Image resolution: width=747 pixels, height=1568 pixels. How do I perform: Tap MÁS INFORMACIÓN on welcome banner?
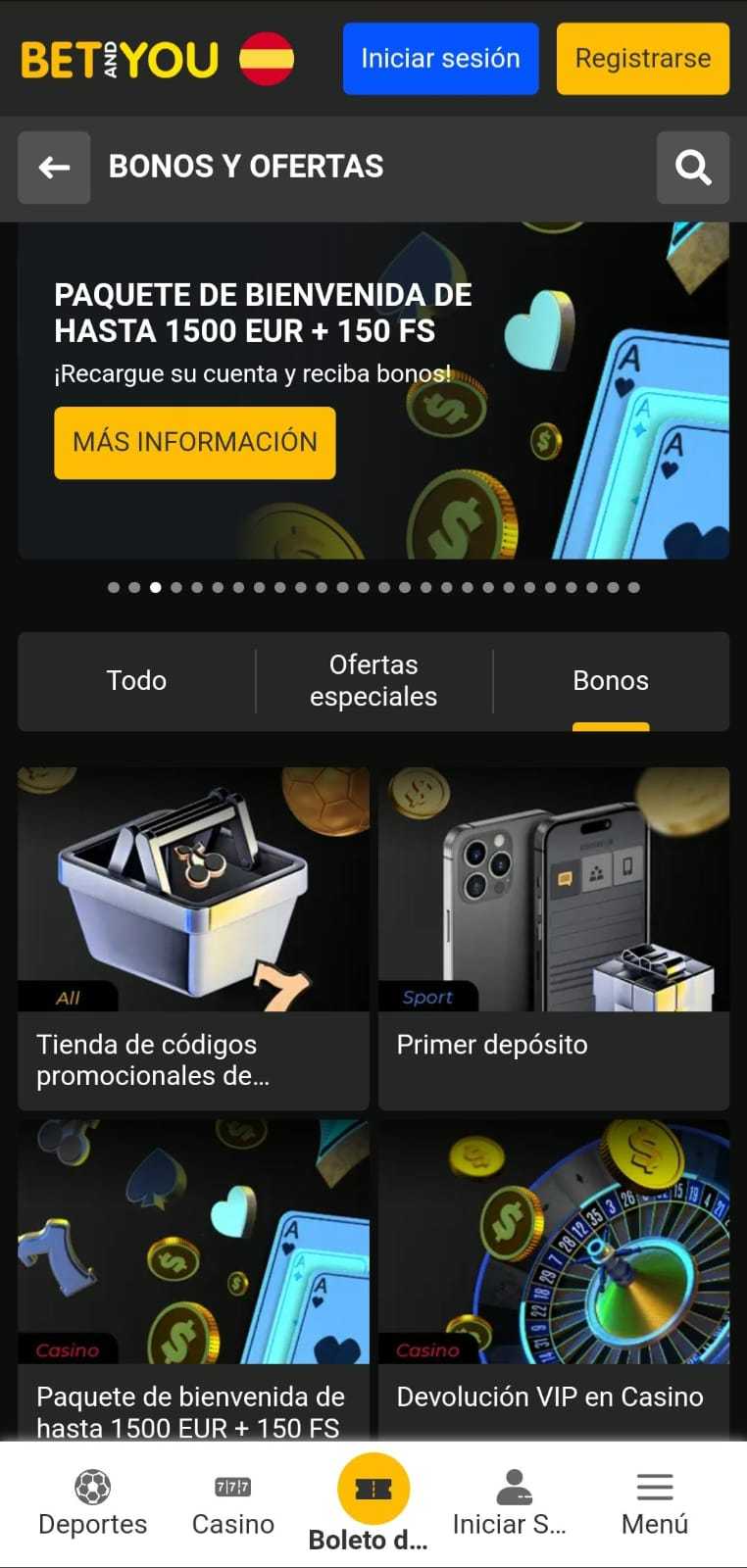pyautogui.click(x=194, y=443)
